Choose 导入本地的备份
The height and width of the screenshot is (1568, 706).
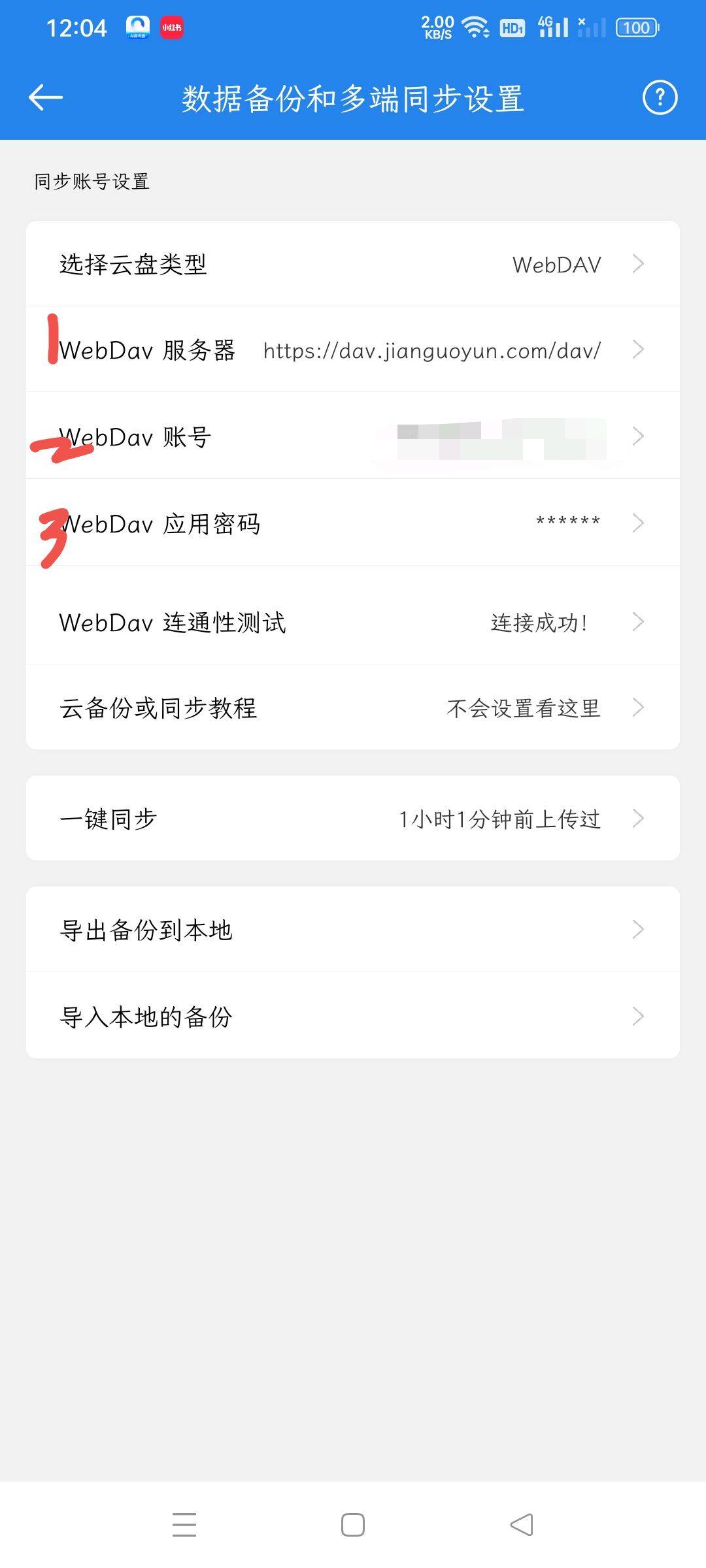pyautogui.click(x=353, y=1015)
